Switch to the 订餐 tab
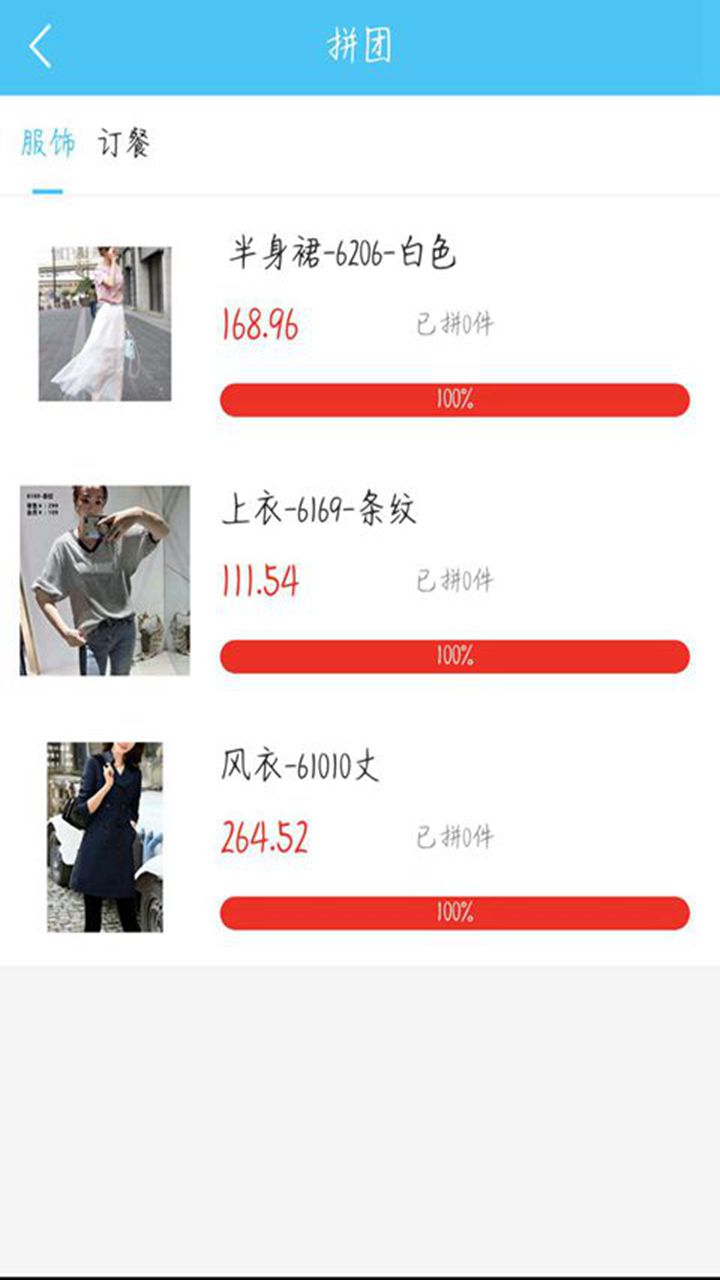Image resolution: width=720 pixels, height=1280 pixels. tap(123, 144)
